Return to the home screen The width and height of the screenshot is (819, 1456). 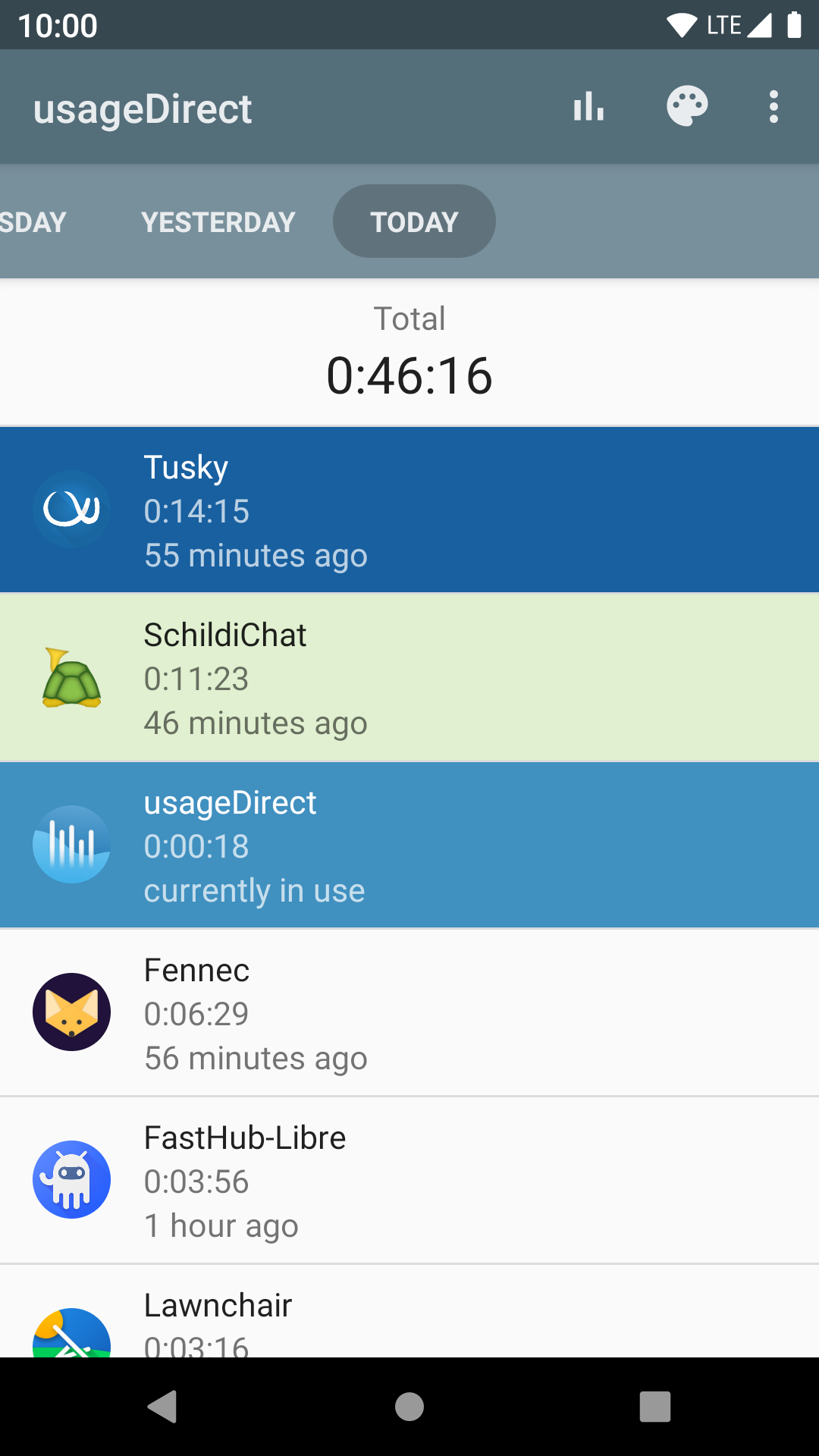[x=409, y=1407]
